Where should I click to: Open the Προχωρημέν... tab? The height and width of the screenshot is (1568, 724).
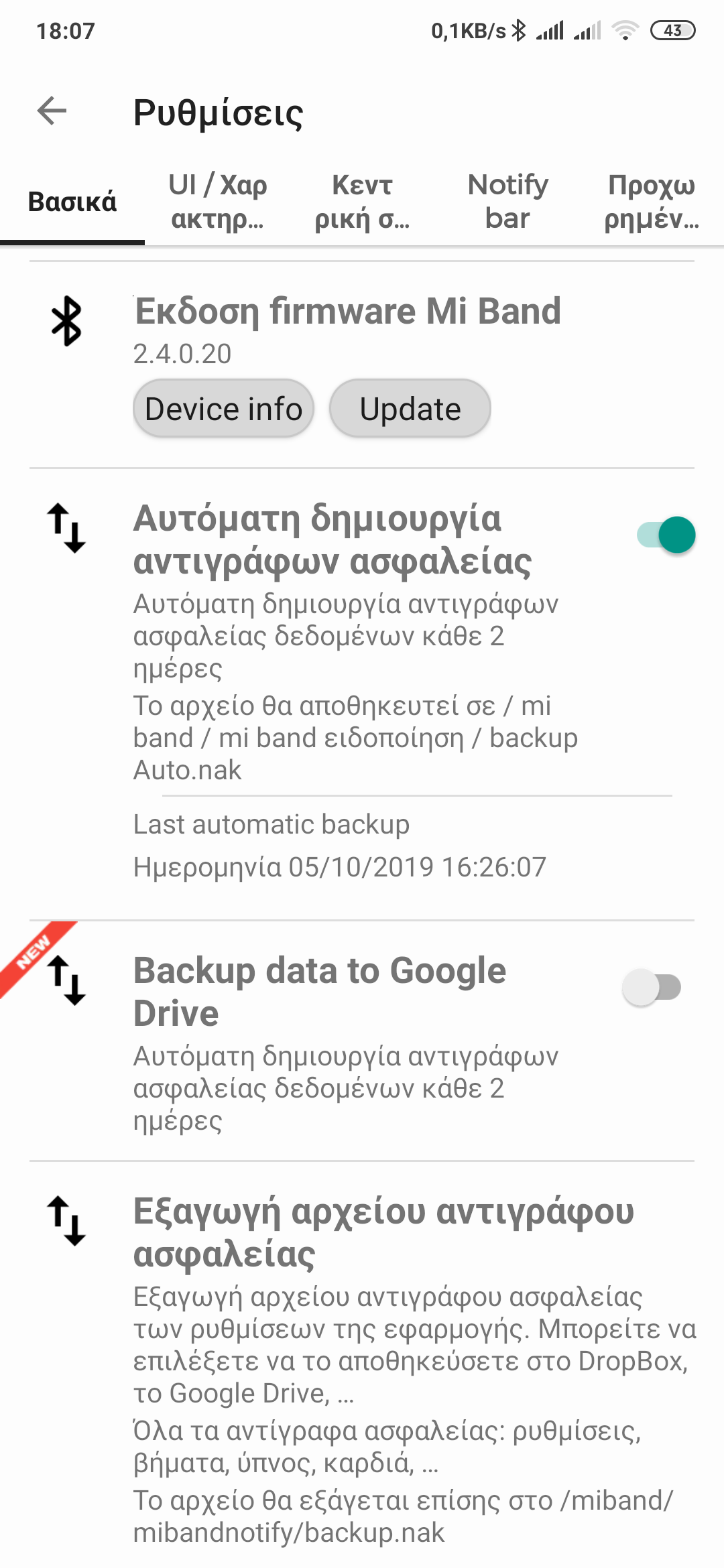click(x=651, y=202)
